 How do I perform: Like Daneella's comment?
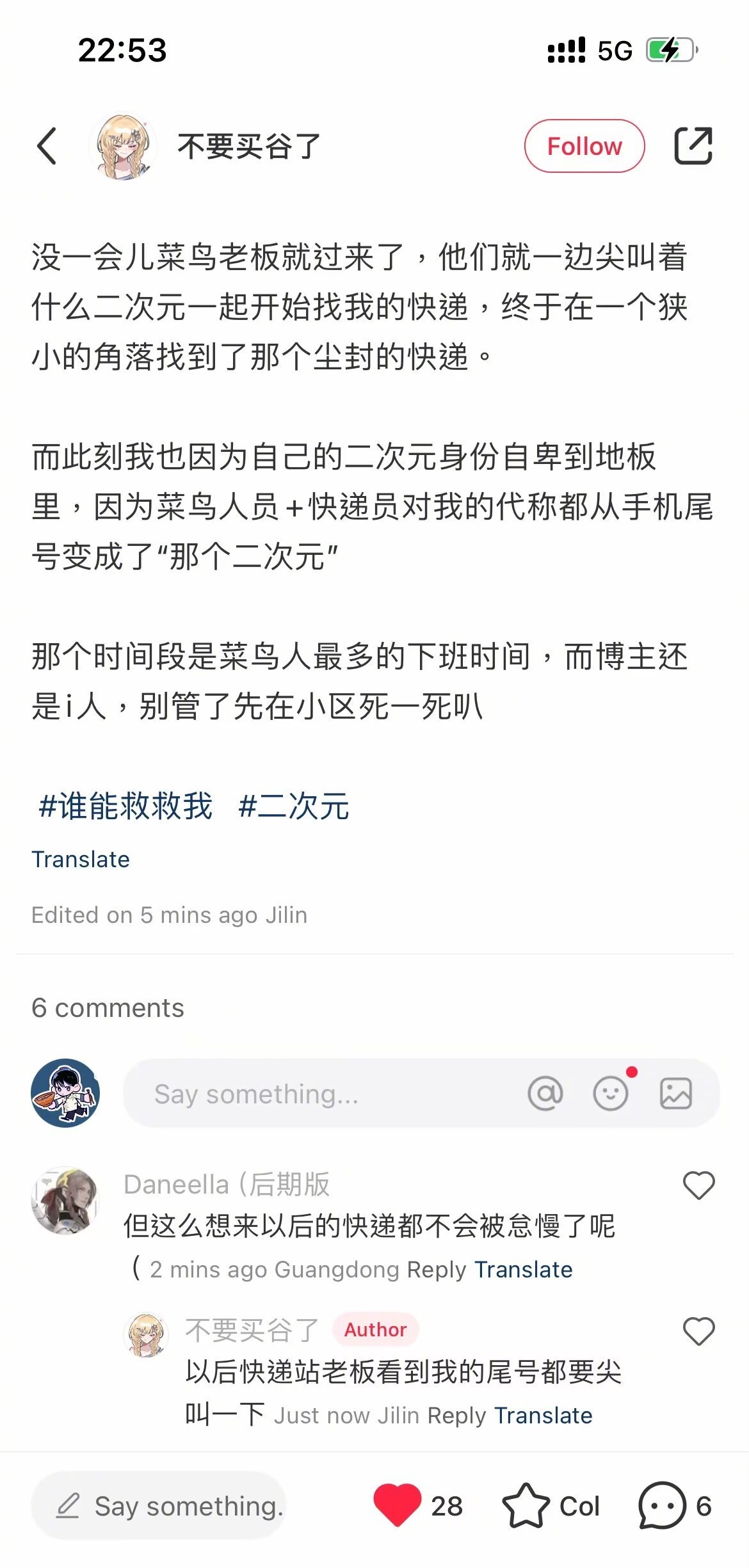point(698,1185)
